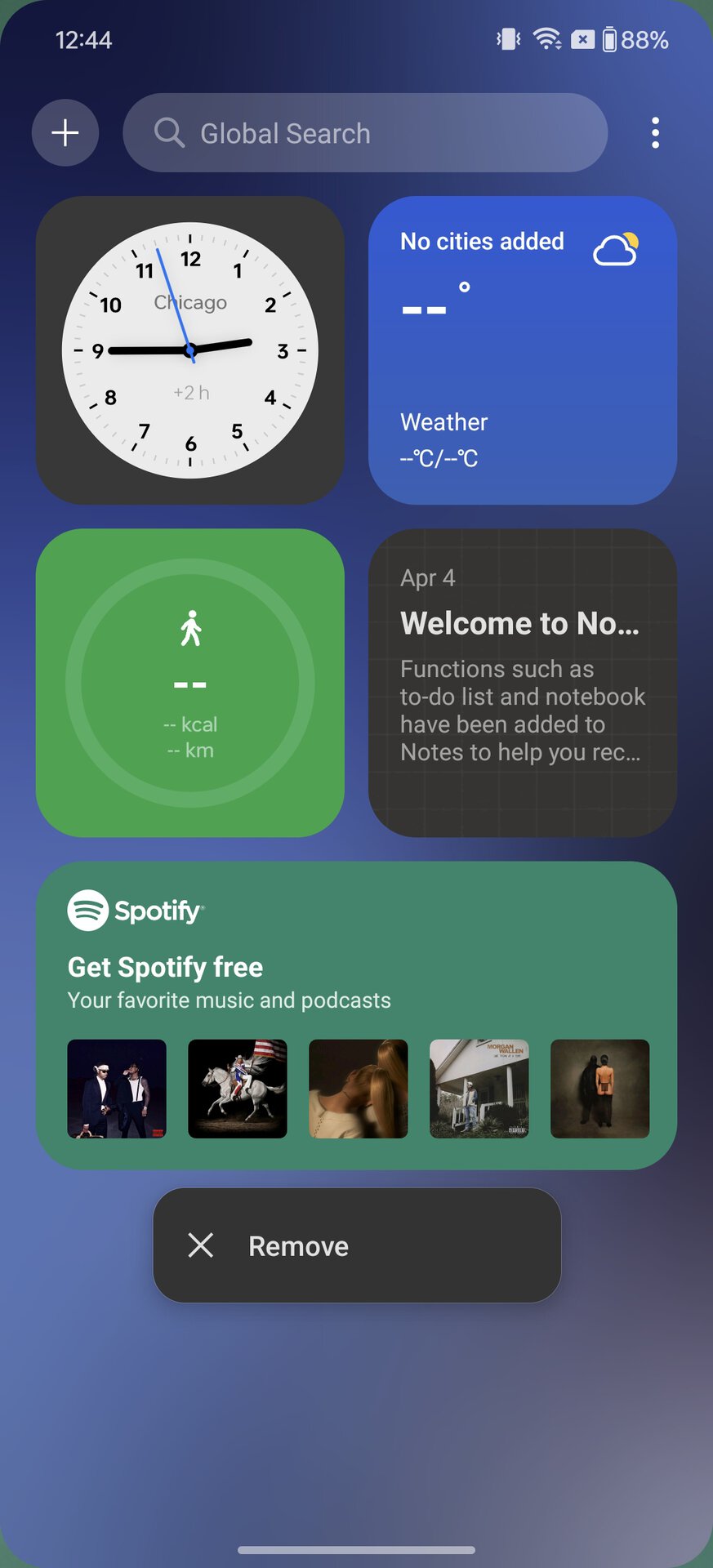Open the steps fitness widget
Image resolution: width=713 pixels, height=1568 pixels.
click(190, 683)
